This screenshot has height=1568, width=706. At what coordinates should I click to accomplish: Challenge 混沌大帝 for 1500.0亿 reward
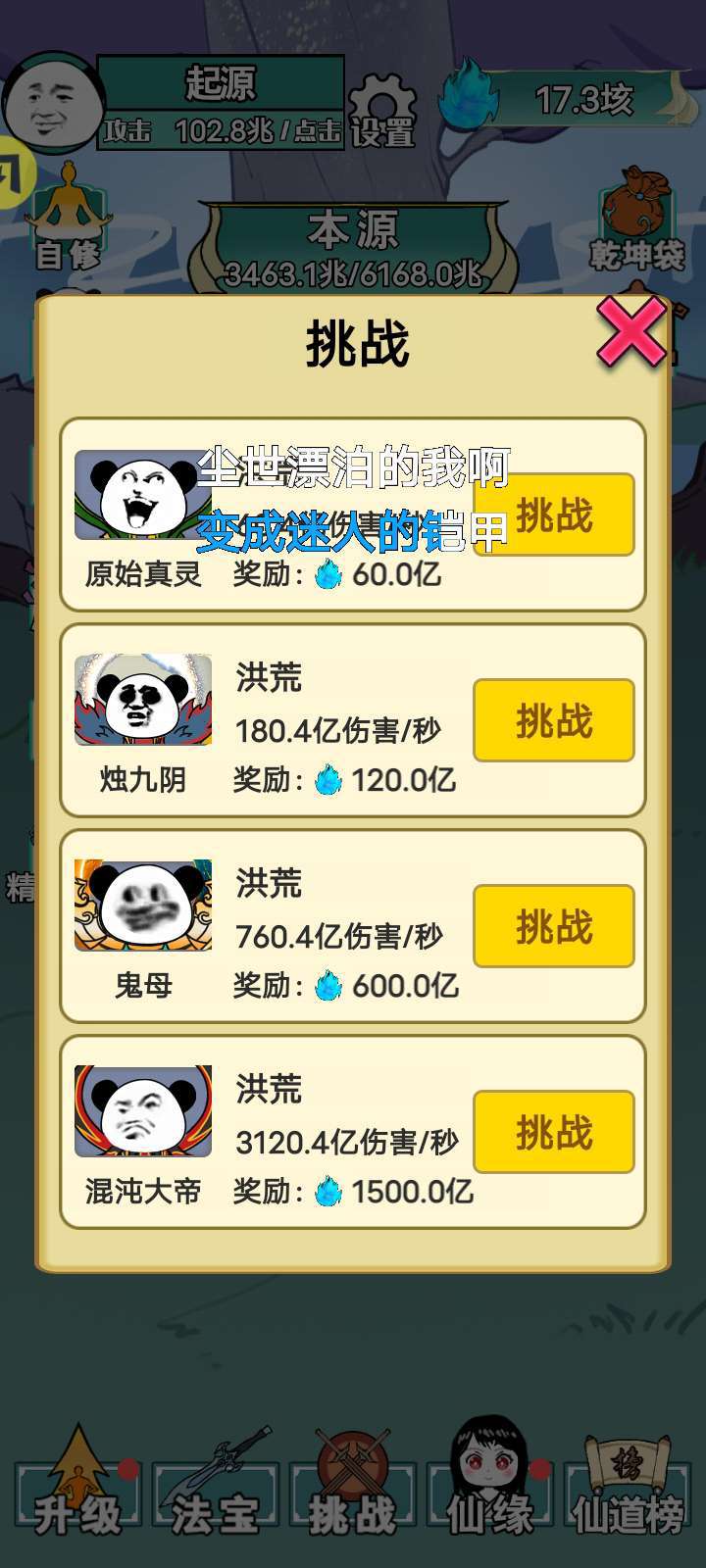554,1132
